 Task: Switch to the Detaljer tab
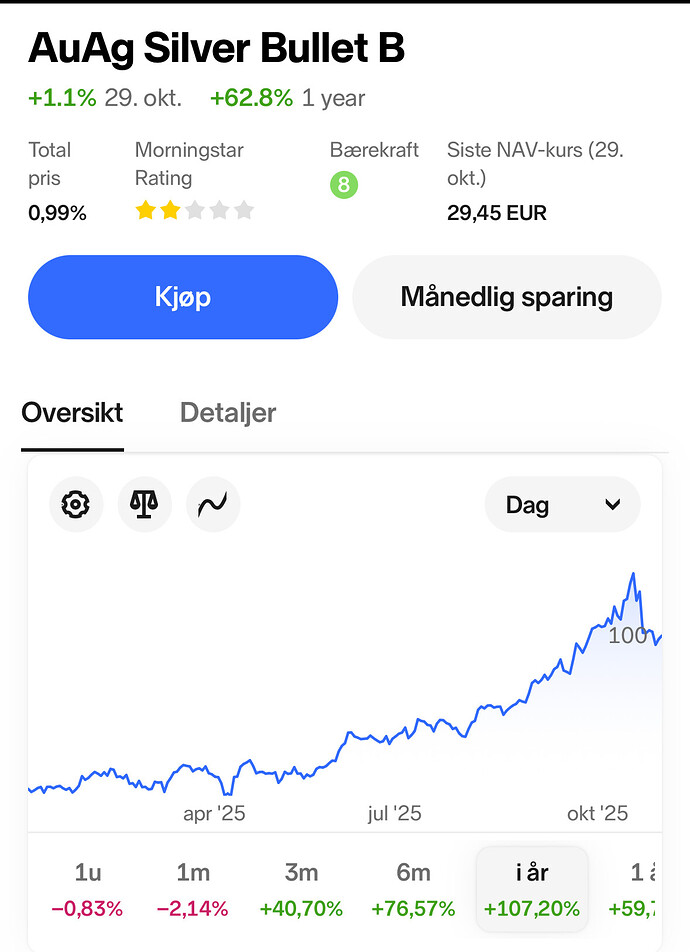(x=228, y=413)
